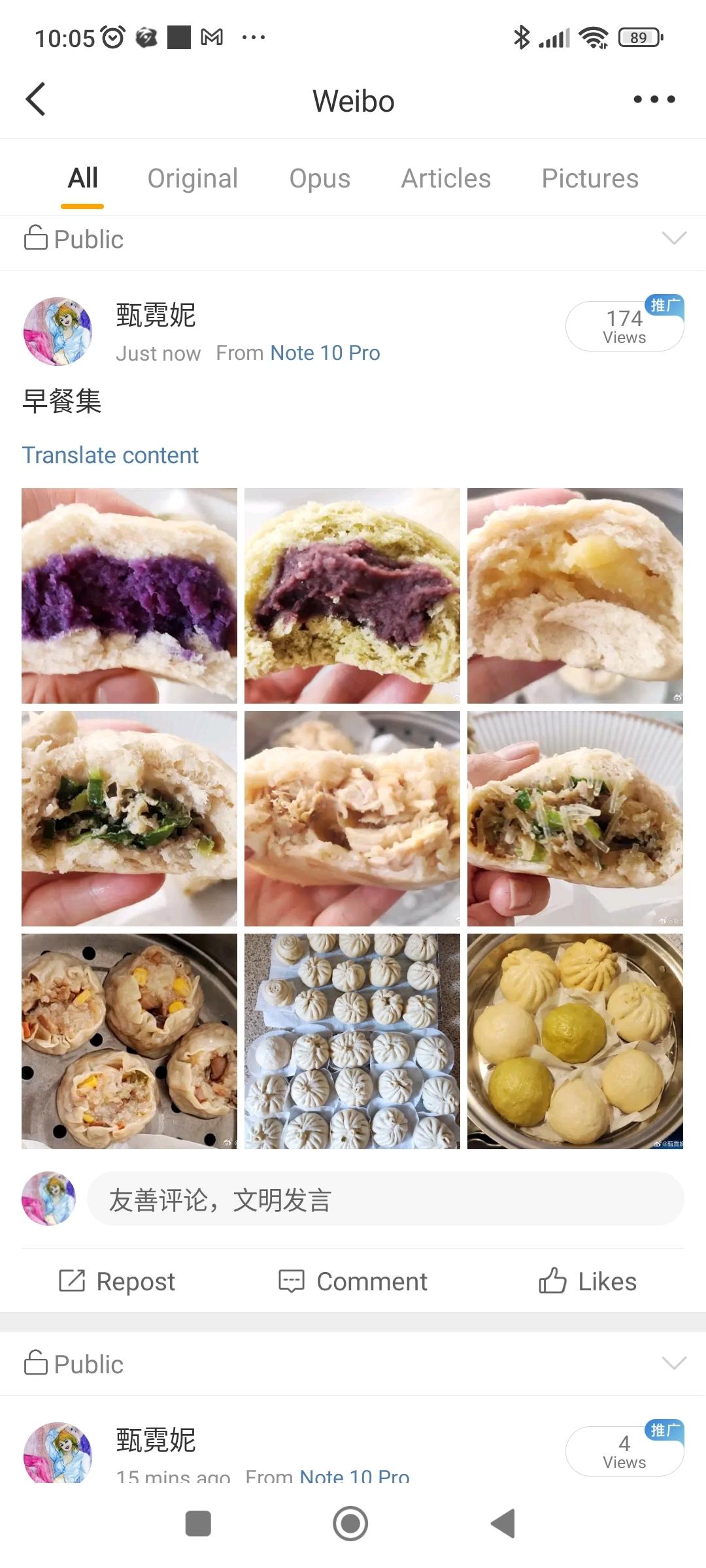This screenshot has width=706, height=1568.
Task: Translate the post content
Action: 110,455
